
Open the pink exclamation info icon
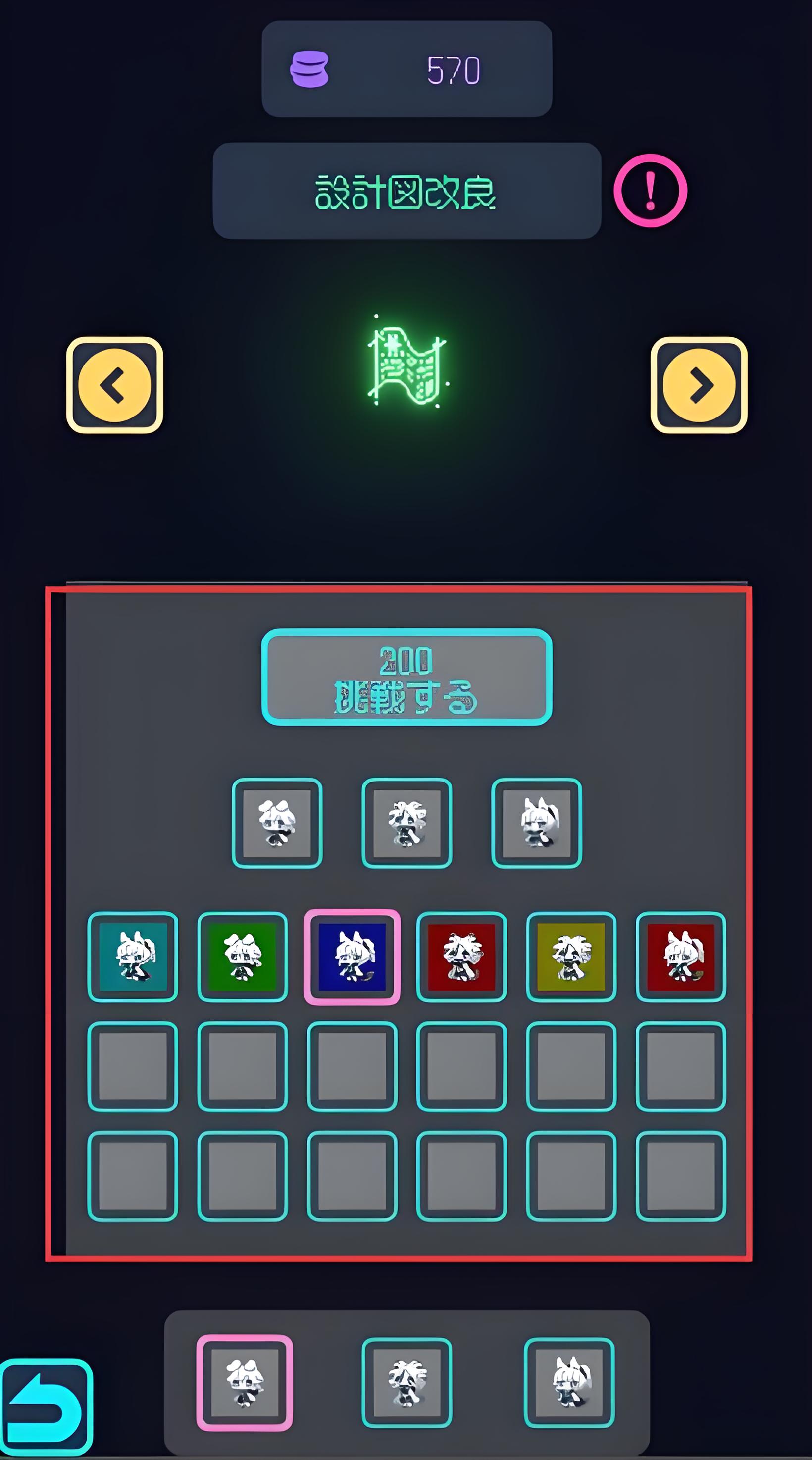pyautogui.click(x=650, y=191)
